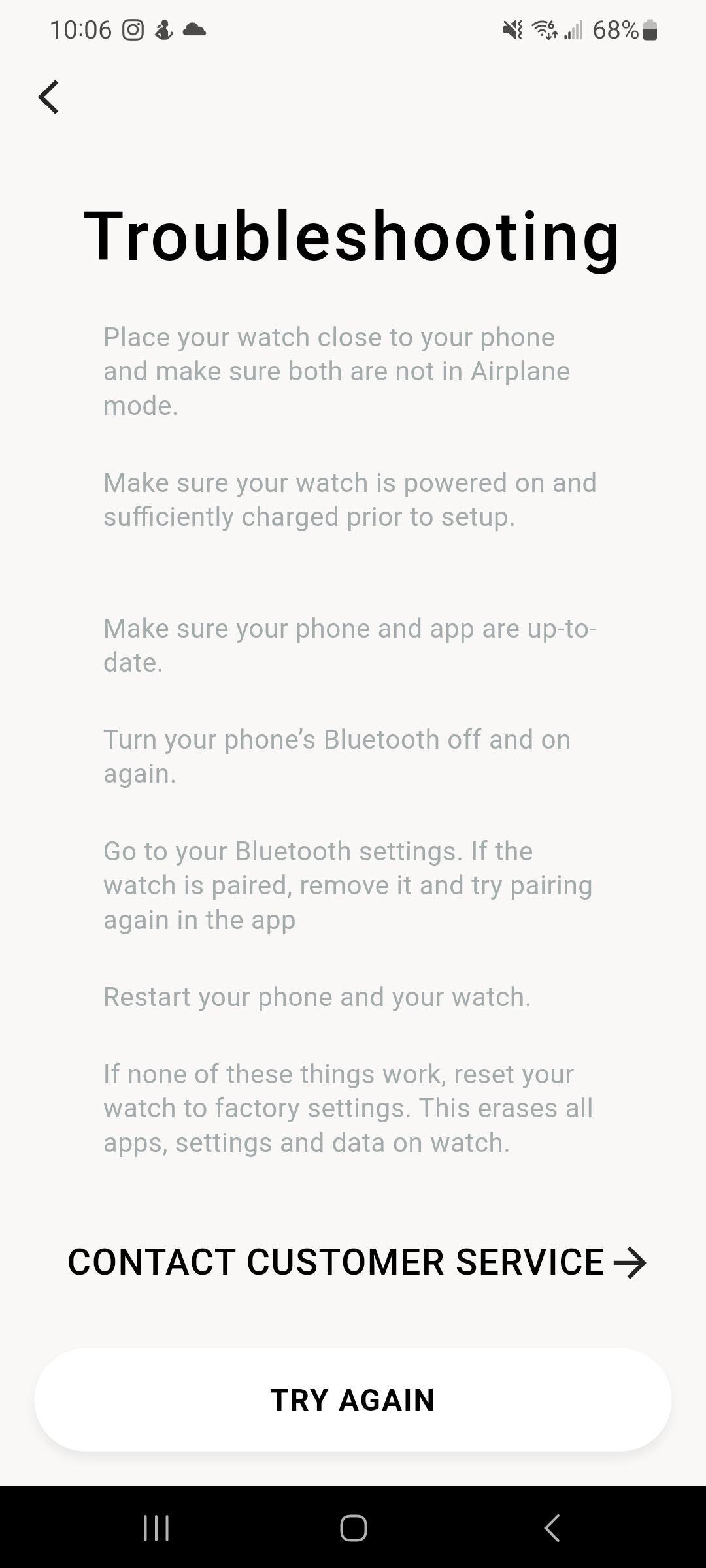
Task: Open recent apps from navigation bar
Action: pyautogui.click(x=156, y=1527)
